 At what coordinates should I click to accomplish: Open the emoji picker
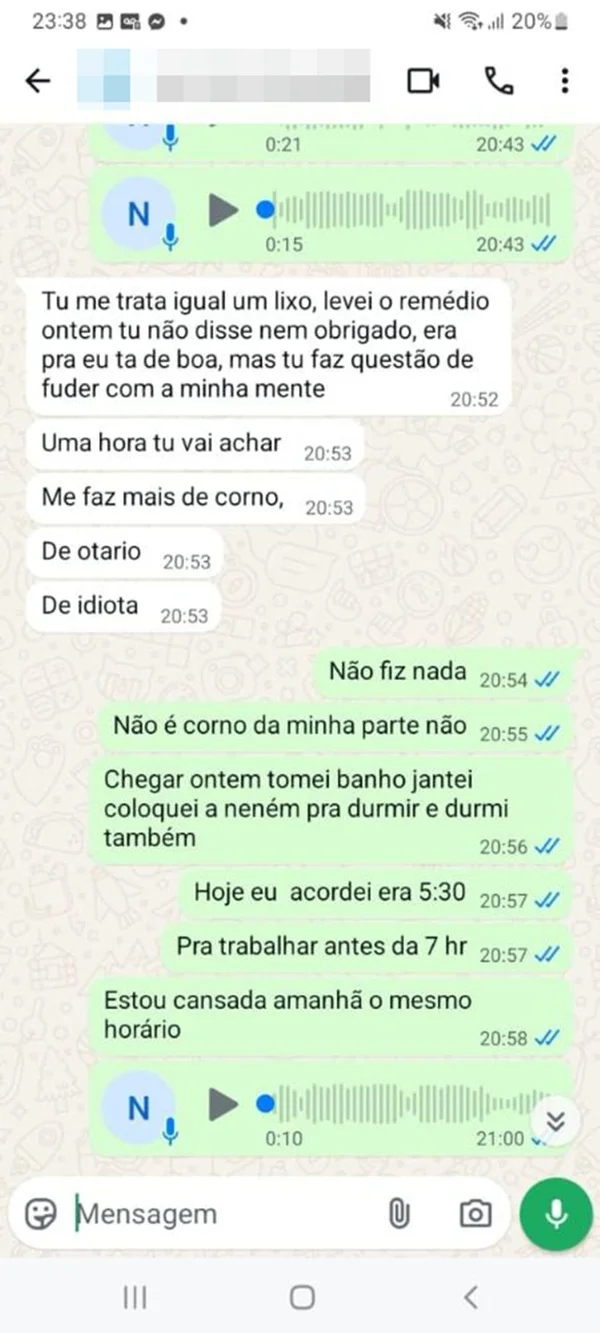pos(40,1214)
